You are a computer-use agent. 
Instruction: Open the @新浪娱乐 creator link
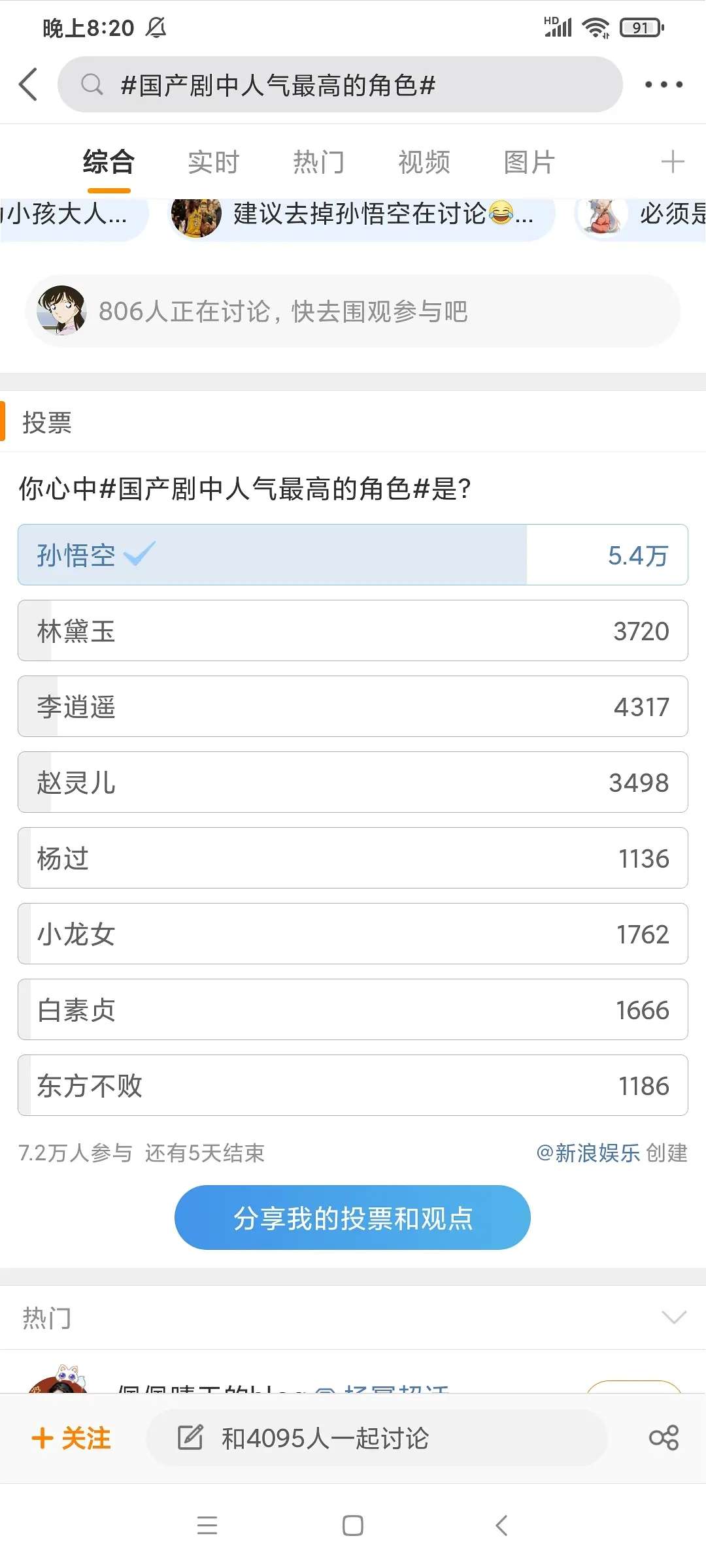coord(588,1153)
